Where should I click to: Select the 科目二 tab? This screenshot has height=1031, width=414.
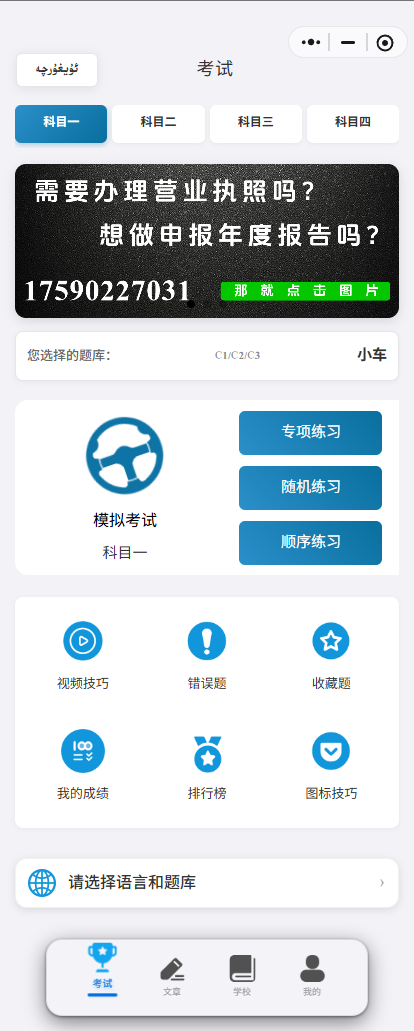(x=158, y=124)
